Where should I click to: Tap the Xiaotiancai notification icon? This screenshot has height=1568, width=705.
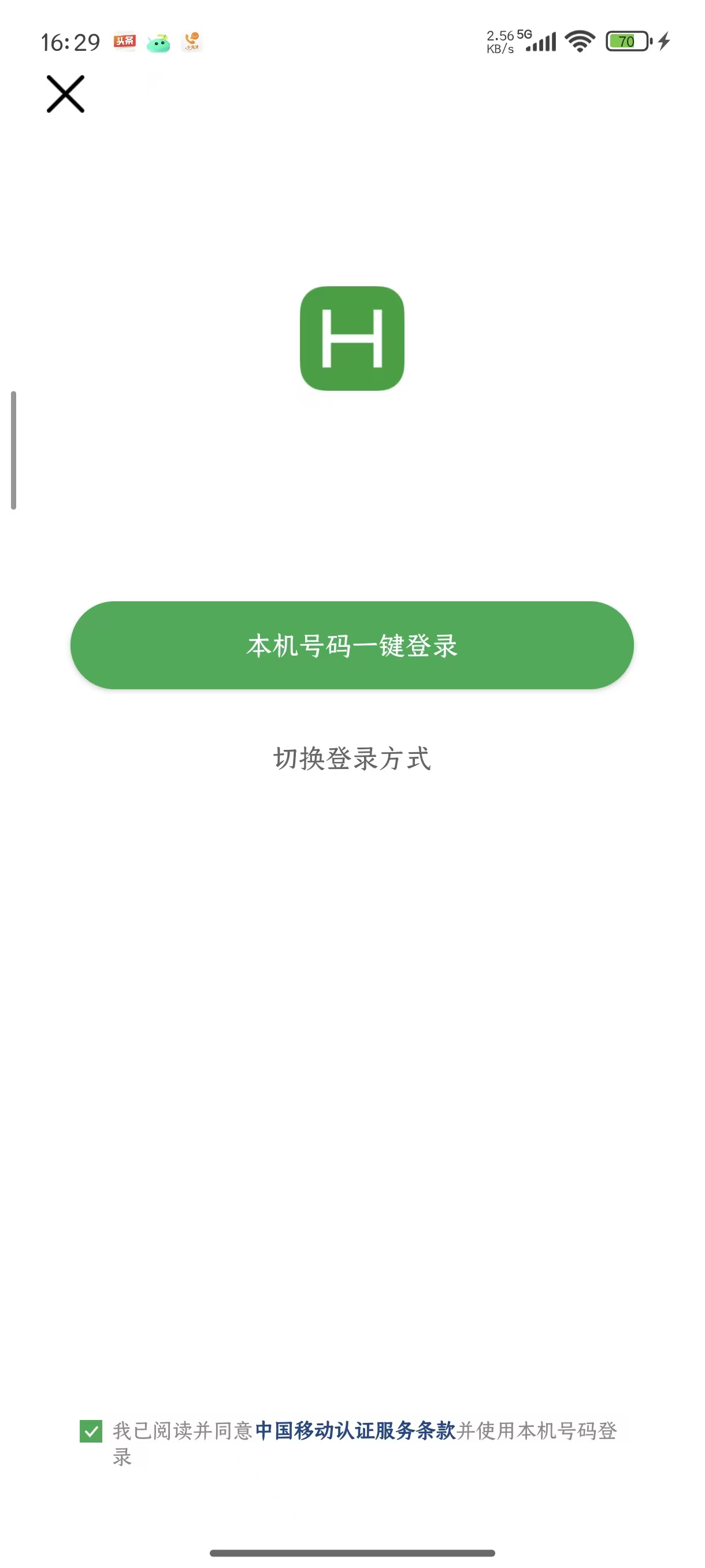click(193, 42)
